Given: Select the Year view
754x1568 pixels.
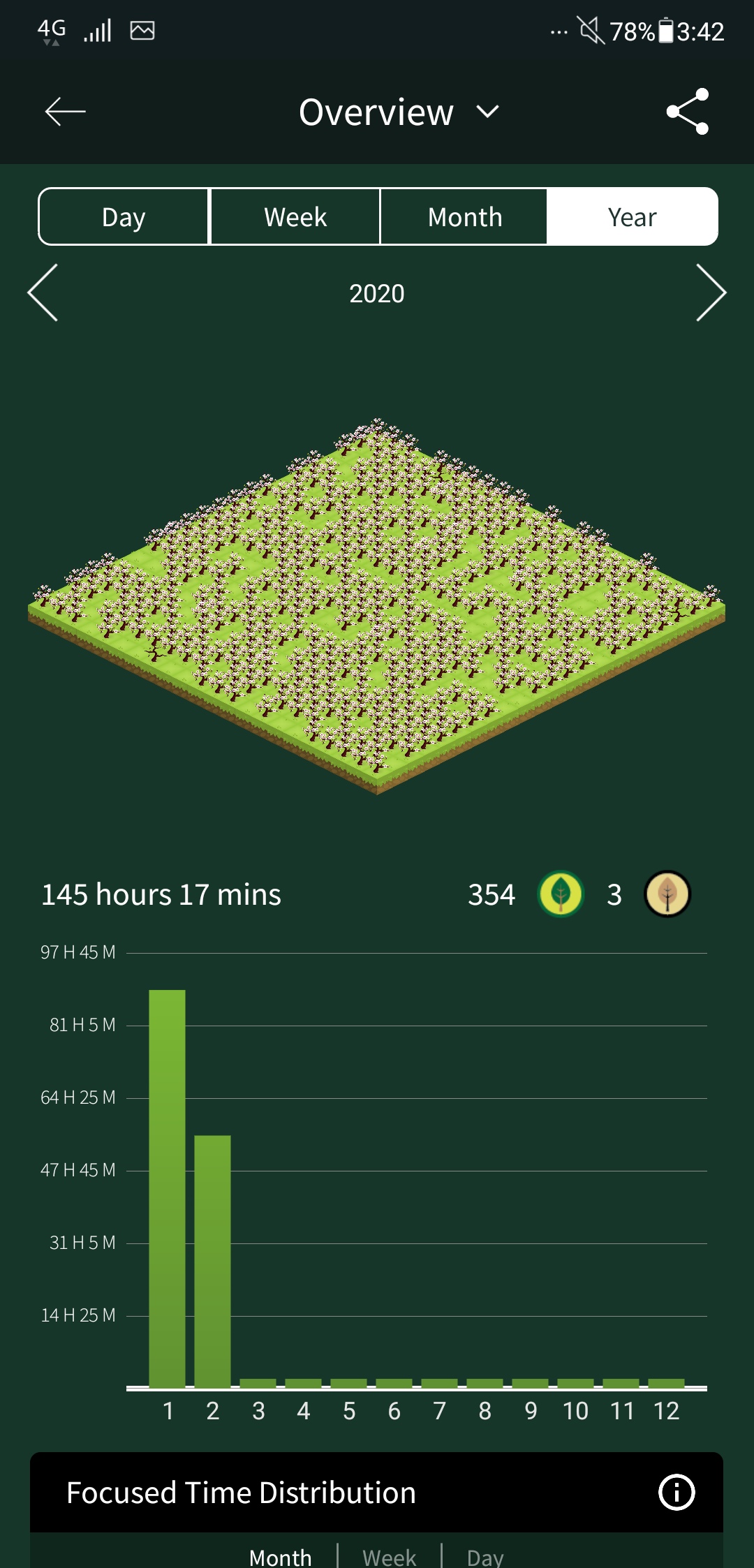Looking at the screenshot, I should point(632,217).
